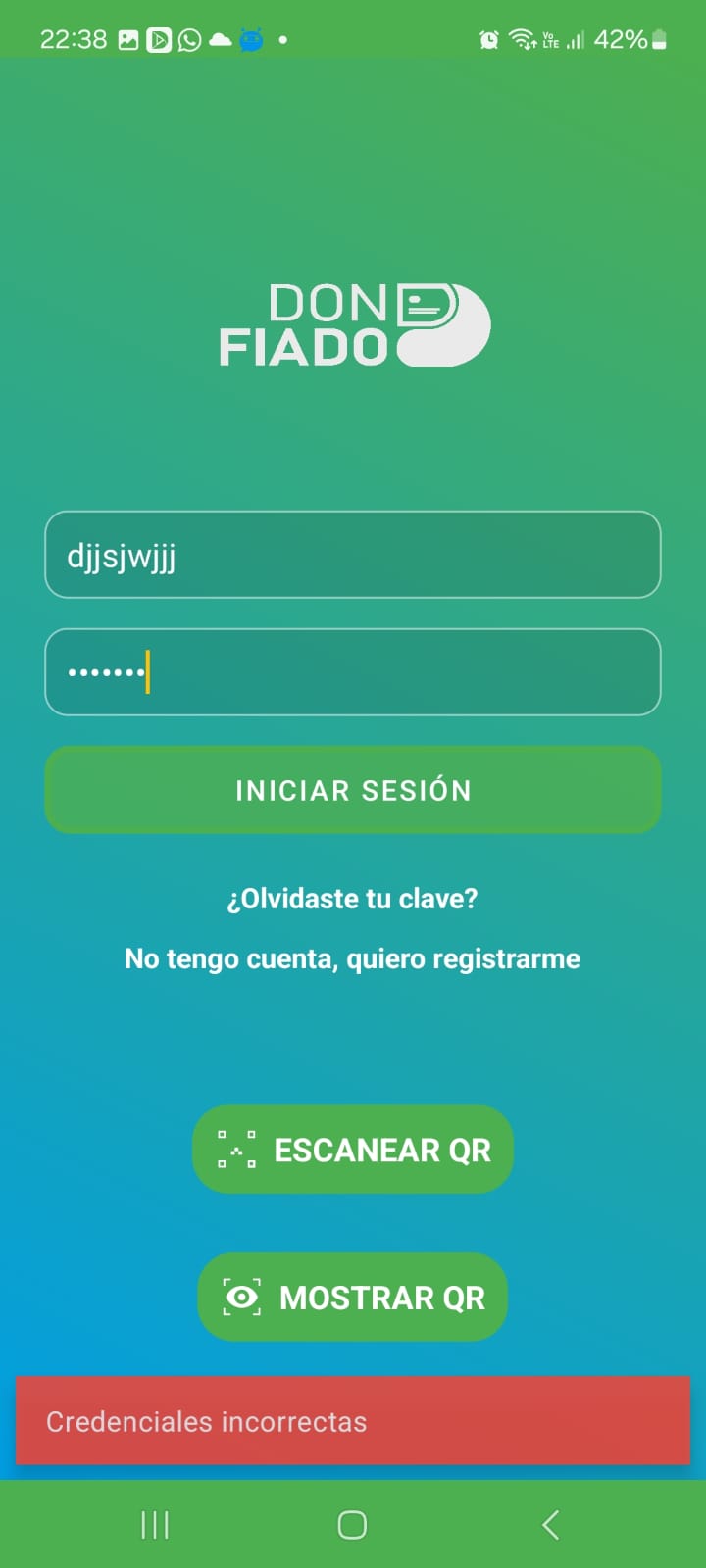
Task: Open recent apps from the navigation bar
Action: coord(155,1525)
